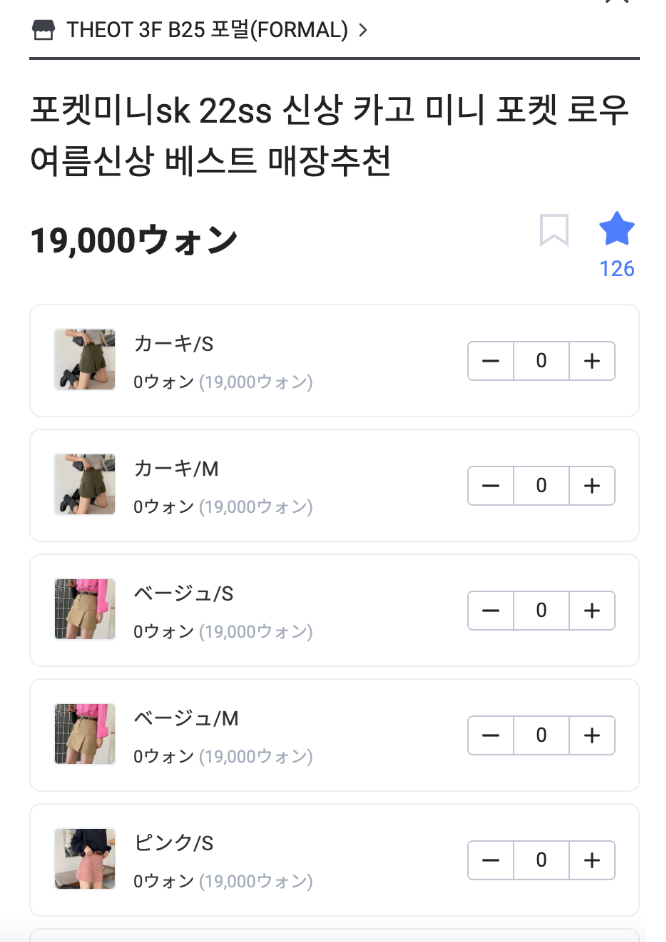Decrease quantity for ベージュ/S
666x942 pixels.
click(491, 611)
